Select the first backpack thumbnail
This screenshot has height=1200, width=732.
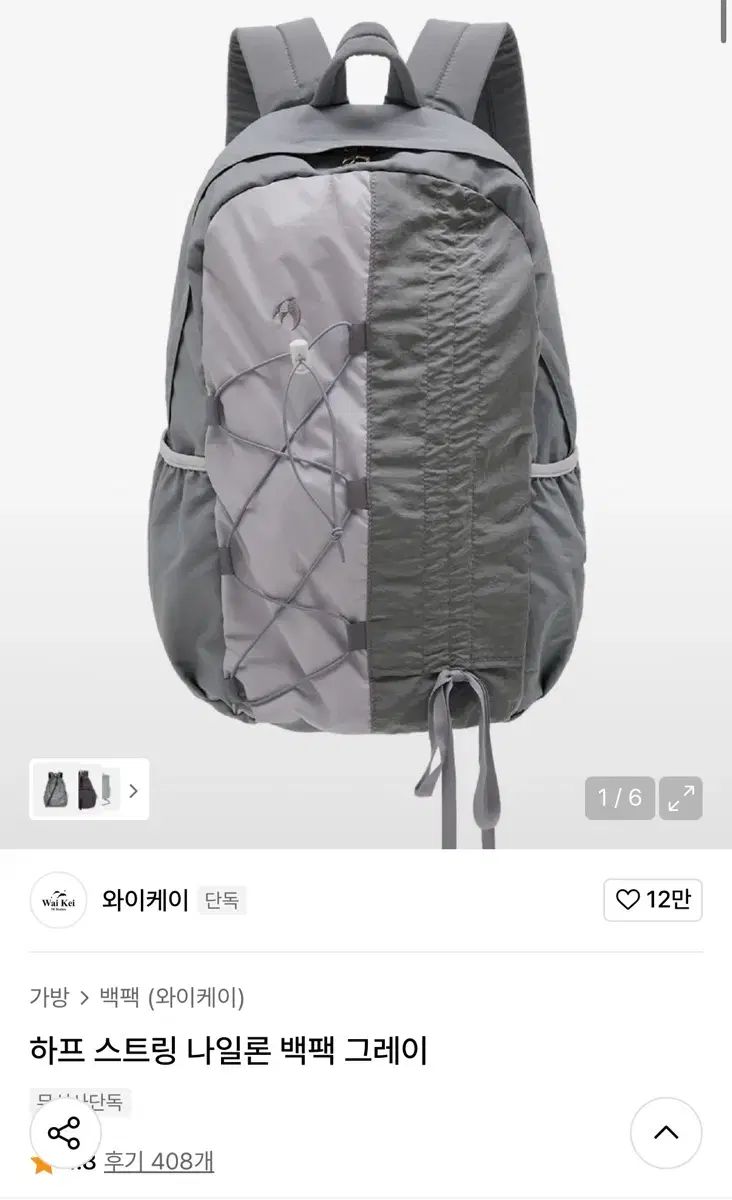55,789
